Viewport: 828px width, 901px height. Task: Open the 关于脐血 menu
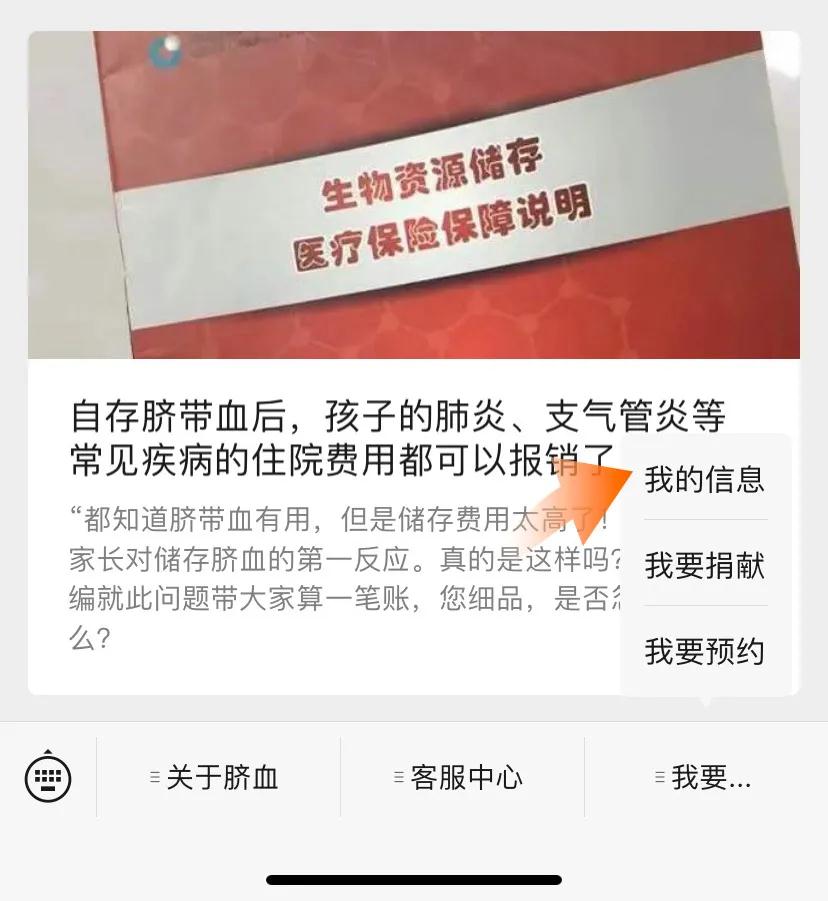tap(218, 778)
